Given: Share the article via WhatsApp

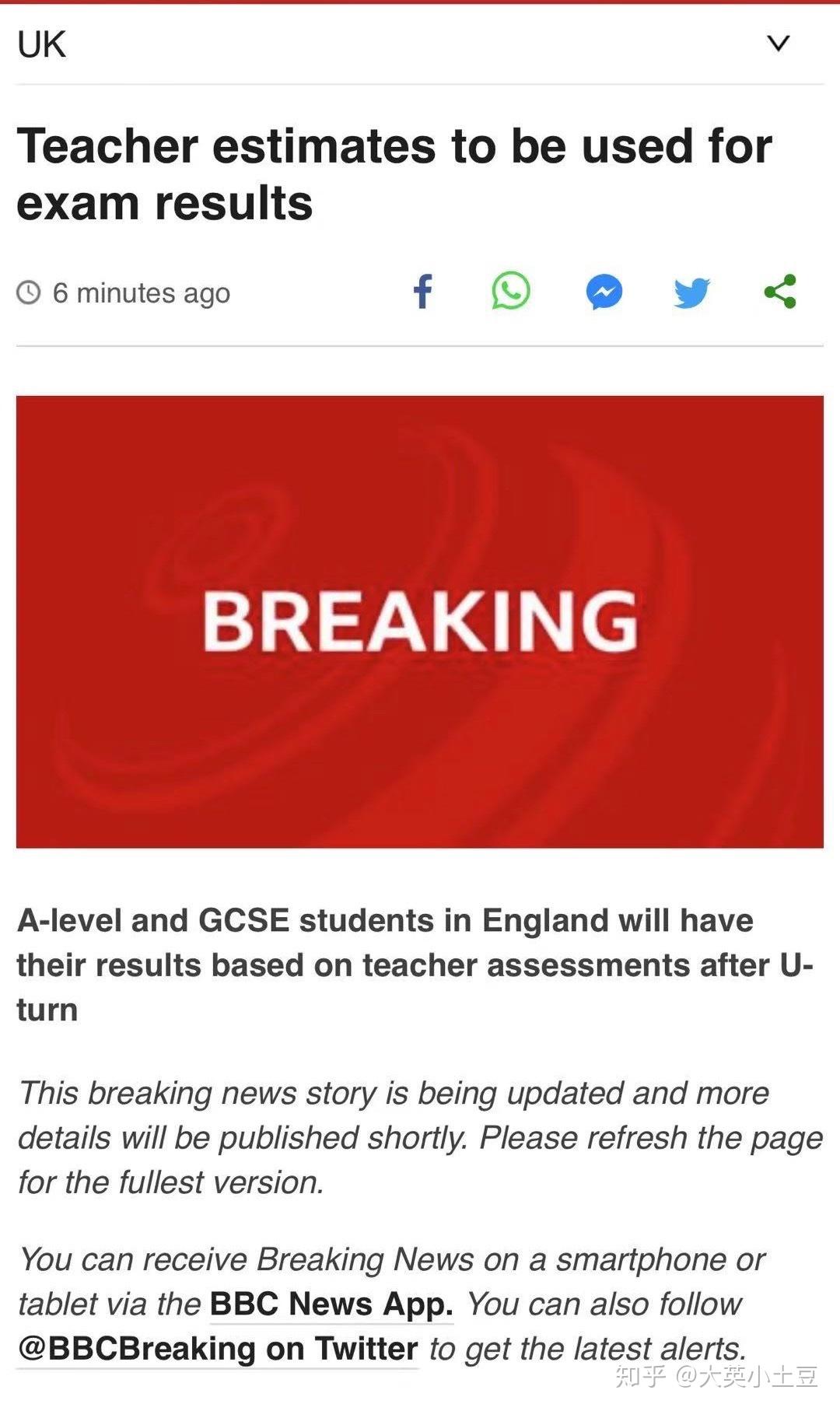Looking at the screenshot, I should [x=511, y=292].
